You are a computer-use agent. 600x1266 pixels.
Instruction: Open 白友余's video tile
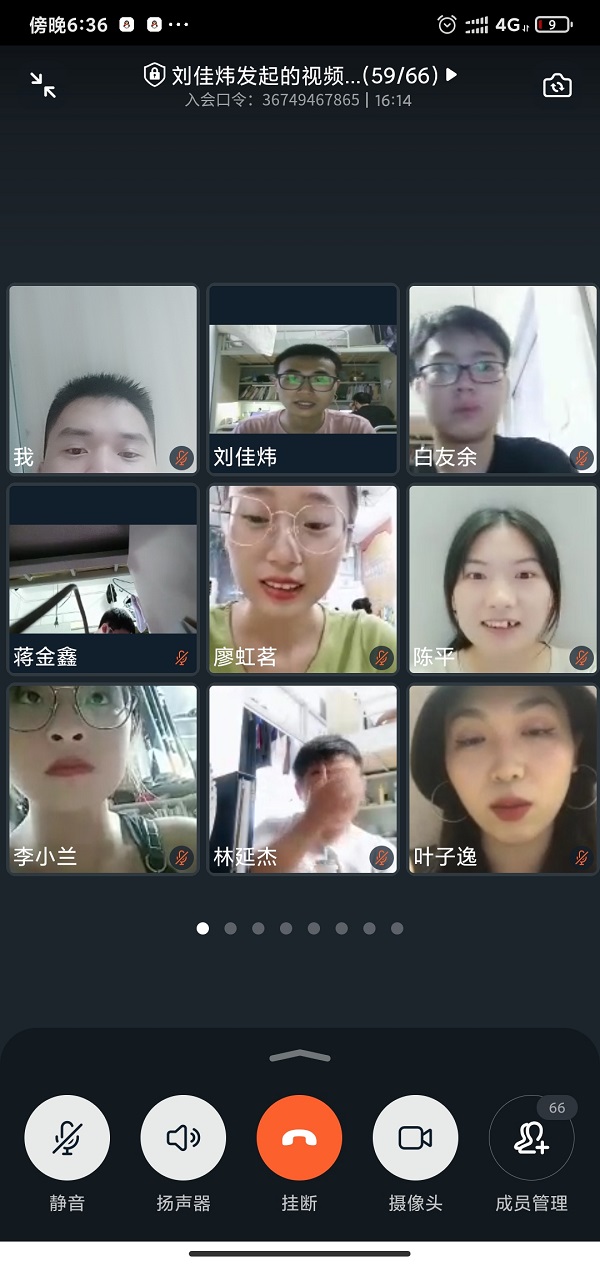click(x=503, y=379)
